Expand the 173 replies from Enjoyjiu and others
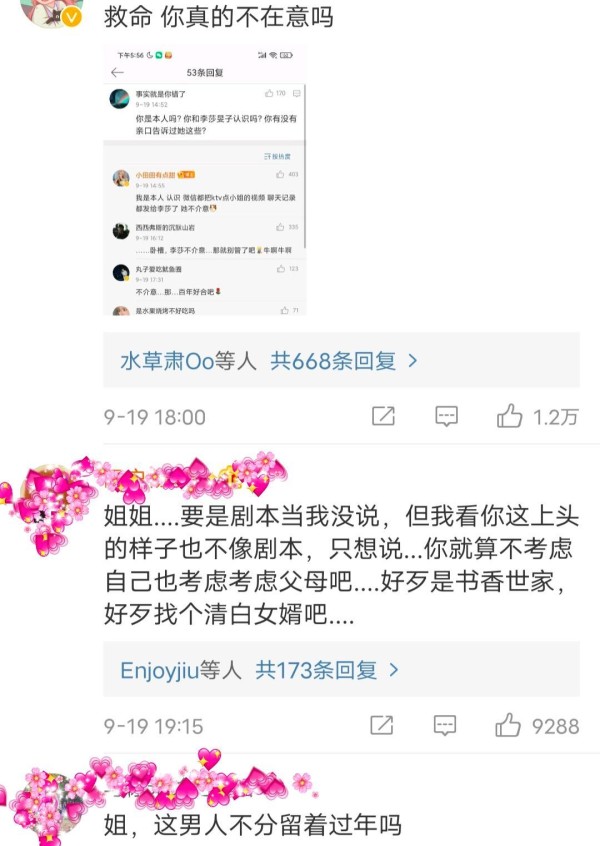 260,670
